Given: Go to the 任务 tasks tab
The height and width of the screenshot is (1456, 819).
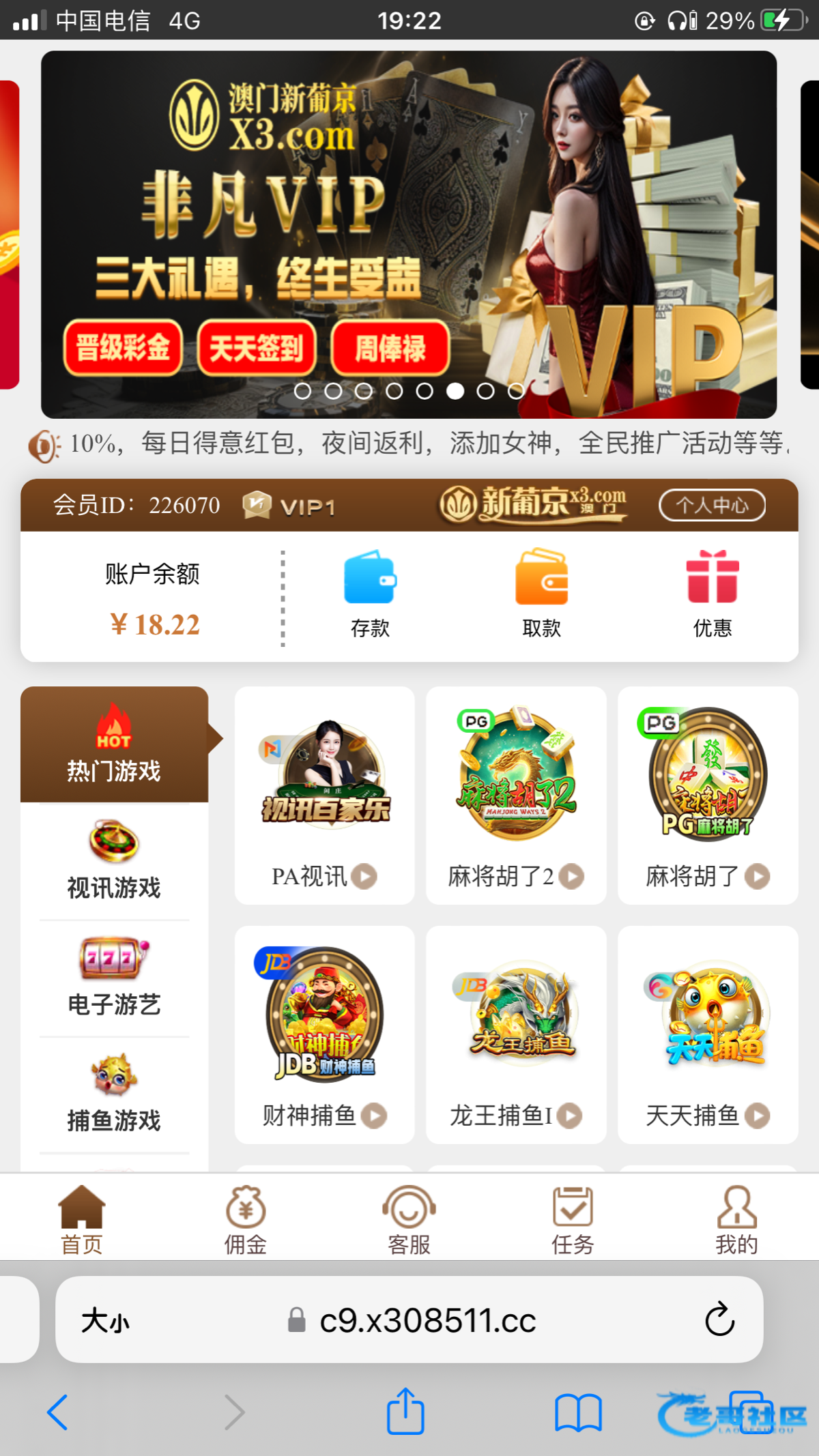Looking at the screenshot, I should point(573,1219).
